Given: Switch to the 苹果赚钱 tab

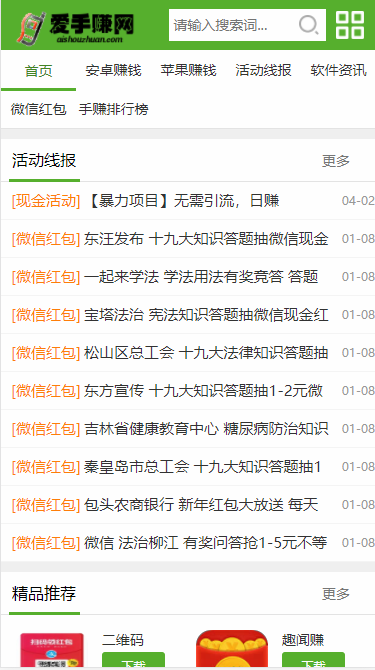Looking at the screenshot, I should (x=188, y=70).
